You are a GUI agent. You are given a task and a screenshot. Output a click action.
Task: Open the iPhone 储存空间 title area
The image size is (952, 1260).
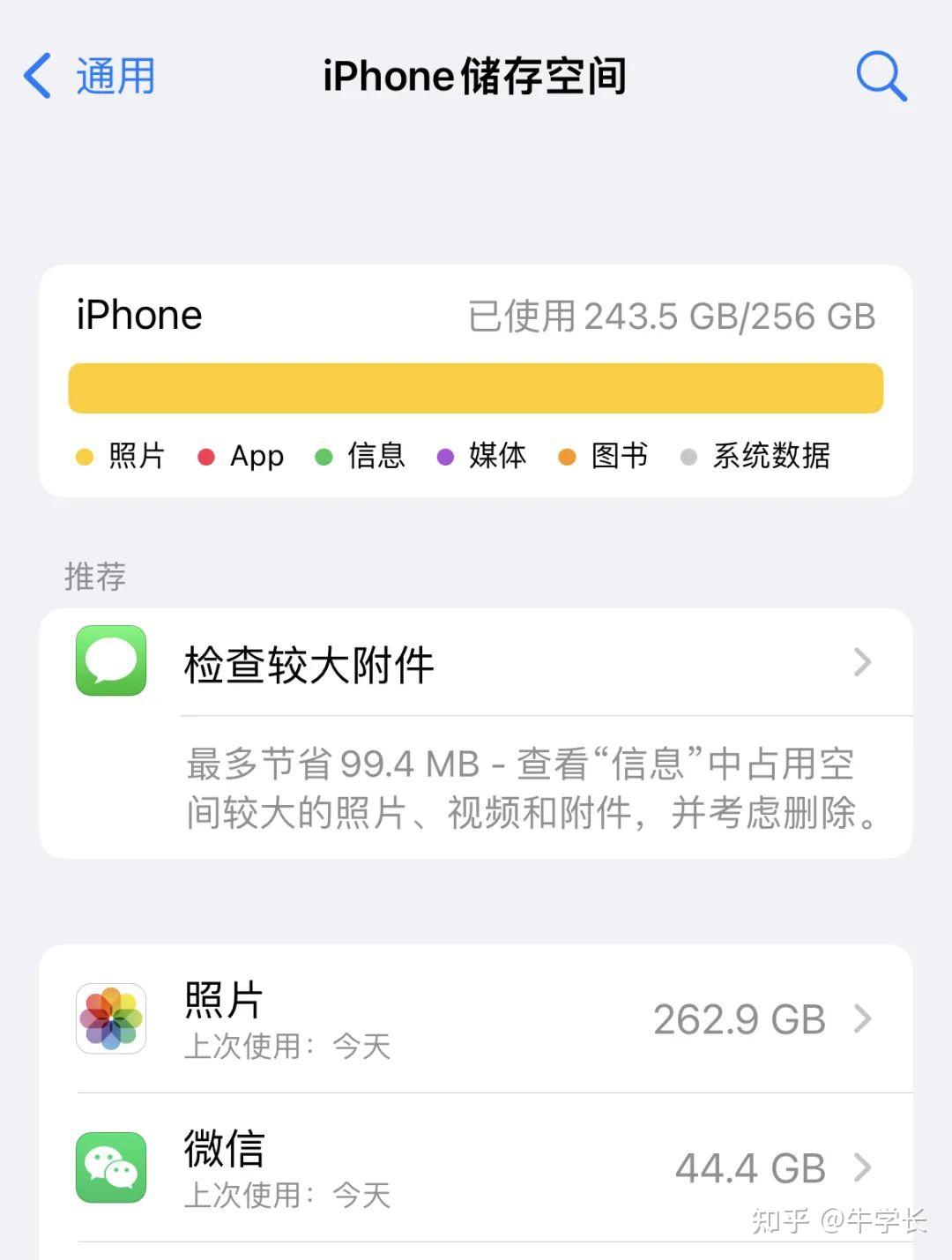click(x=476, y=76)
